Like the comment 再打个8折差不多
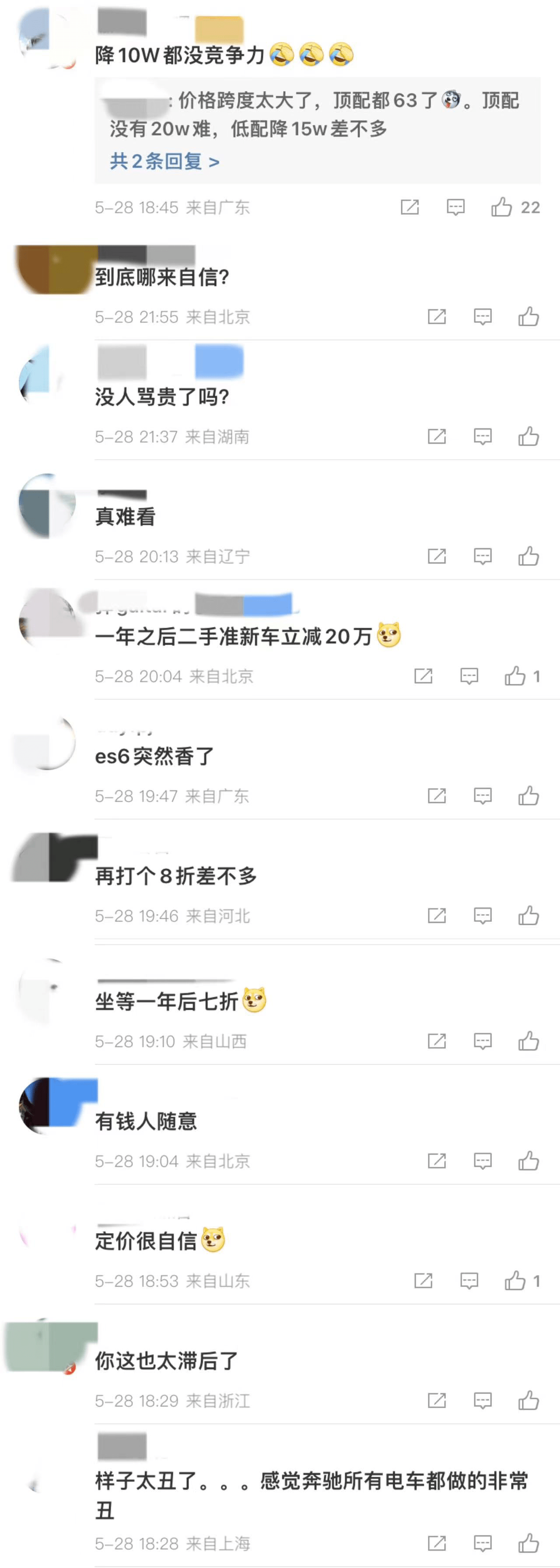Viewport: 560px width, 1568px height. point(528,916)
